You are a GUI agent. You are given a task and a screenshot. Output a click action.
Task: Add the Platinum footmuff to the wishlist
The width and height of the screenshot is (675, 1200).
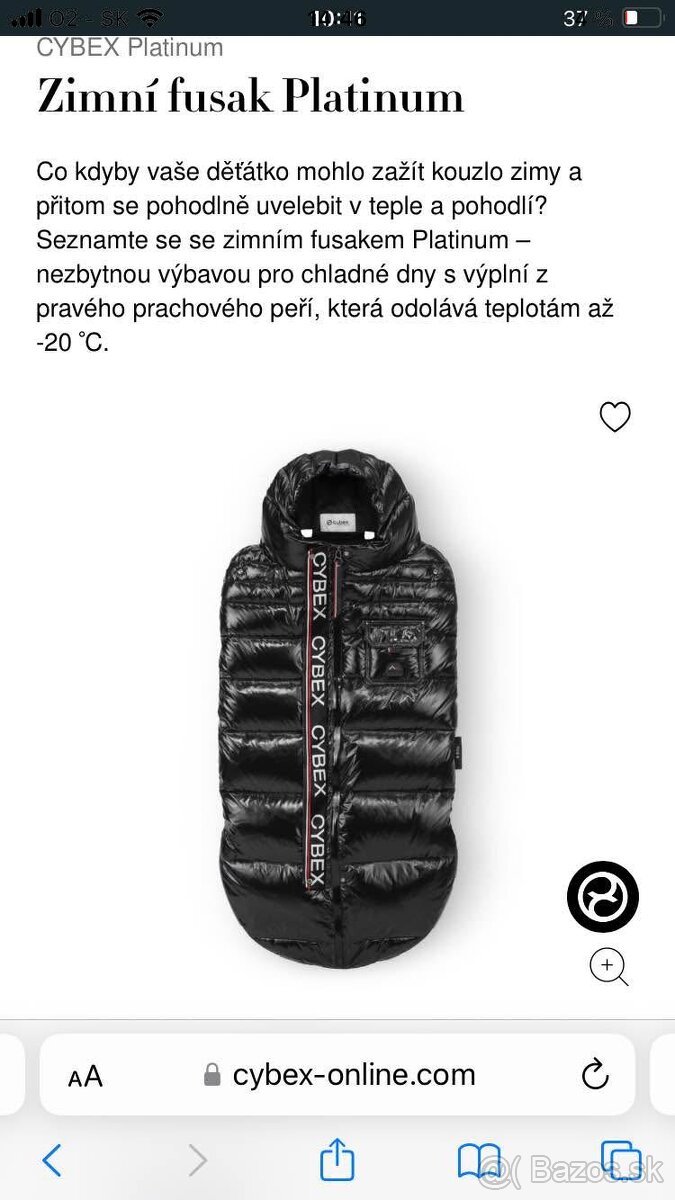(614, 417)
